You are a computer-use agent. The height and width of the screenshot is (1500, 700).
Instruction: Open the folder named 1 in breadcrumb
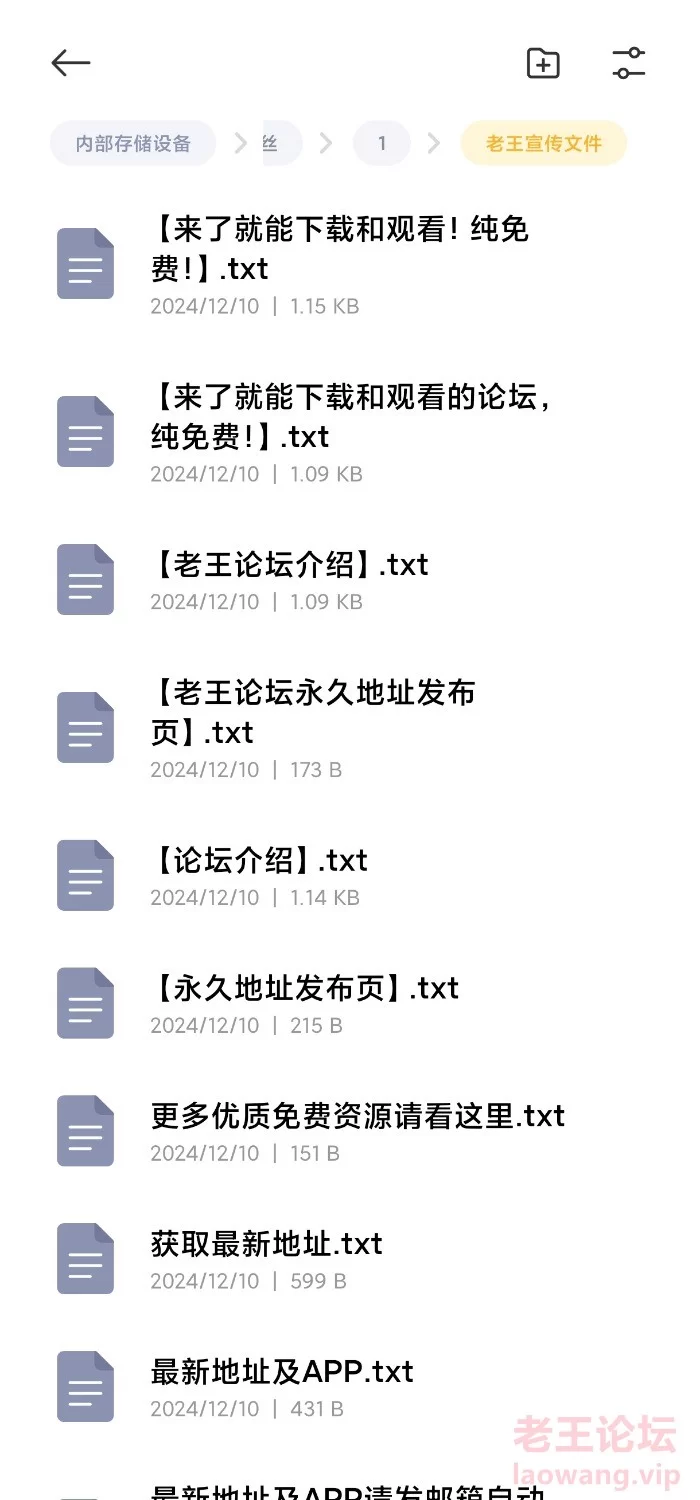click(382, 143)
